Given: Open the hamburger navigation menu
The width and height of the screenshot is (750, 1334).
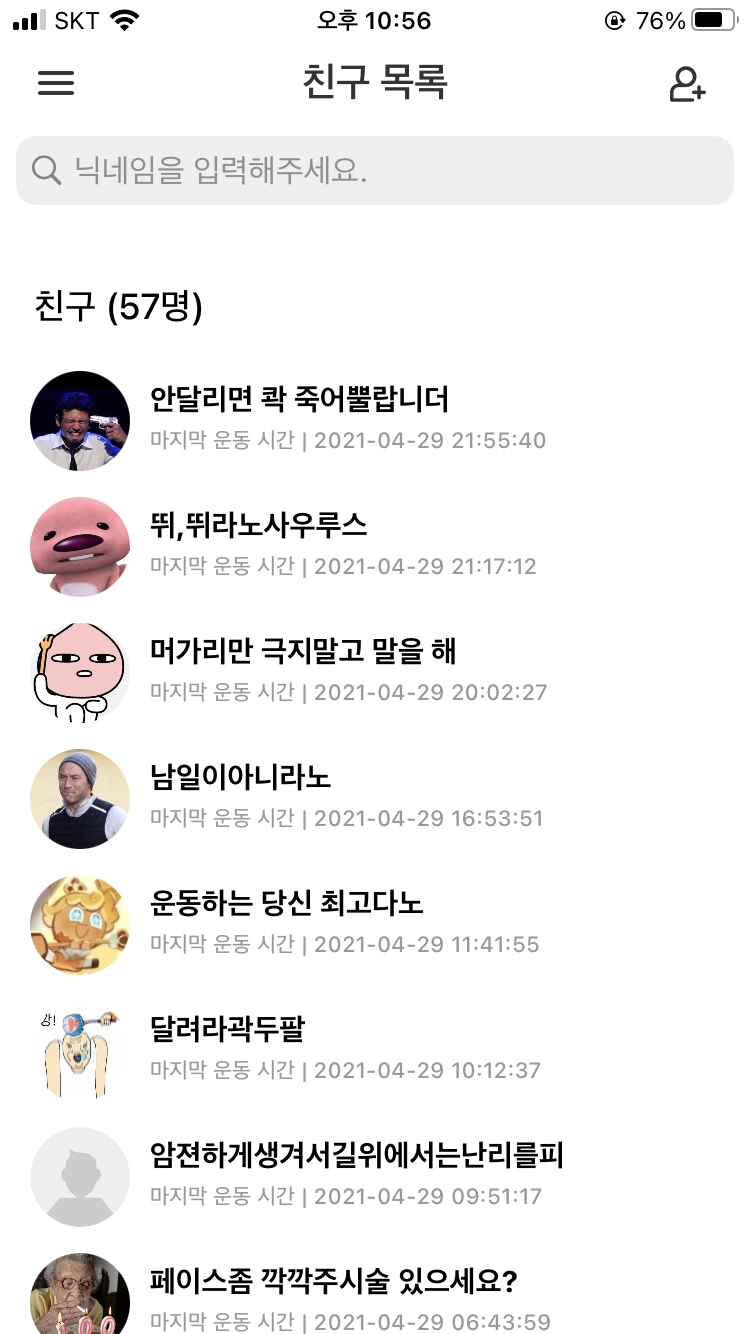Looking at the screenshot, I should pyautogui.click(x=56, y=83).
